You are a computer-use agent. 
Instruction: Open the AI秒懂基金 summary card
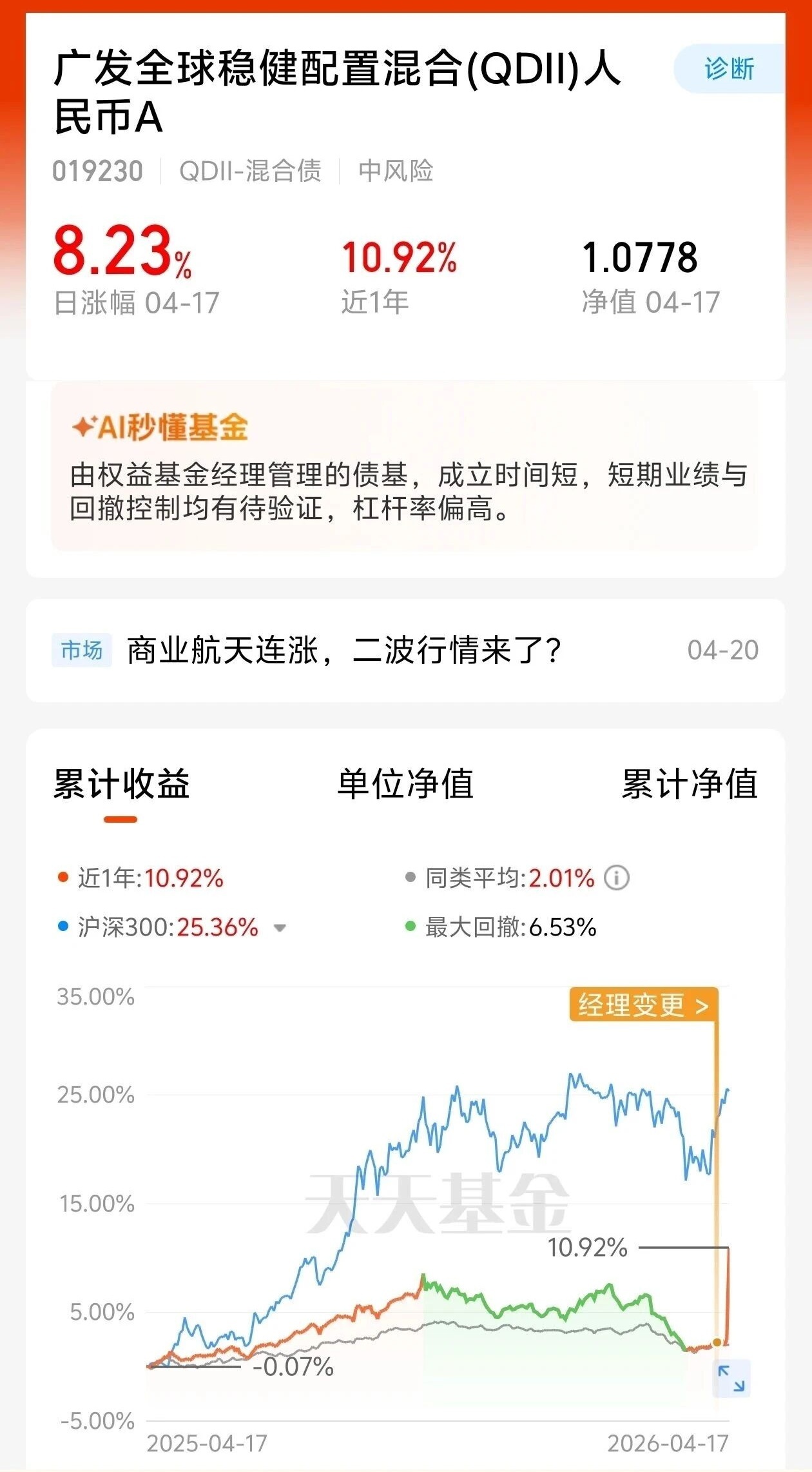point(405,466)
